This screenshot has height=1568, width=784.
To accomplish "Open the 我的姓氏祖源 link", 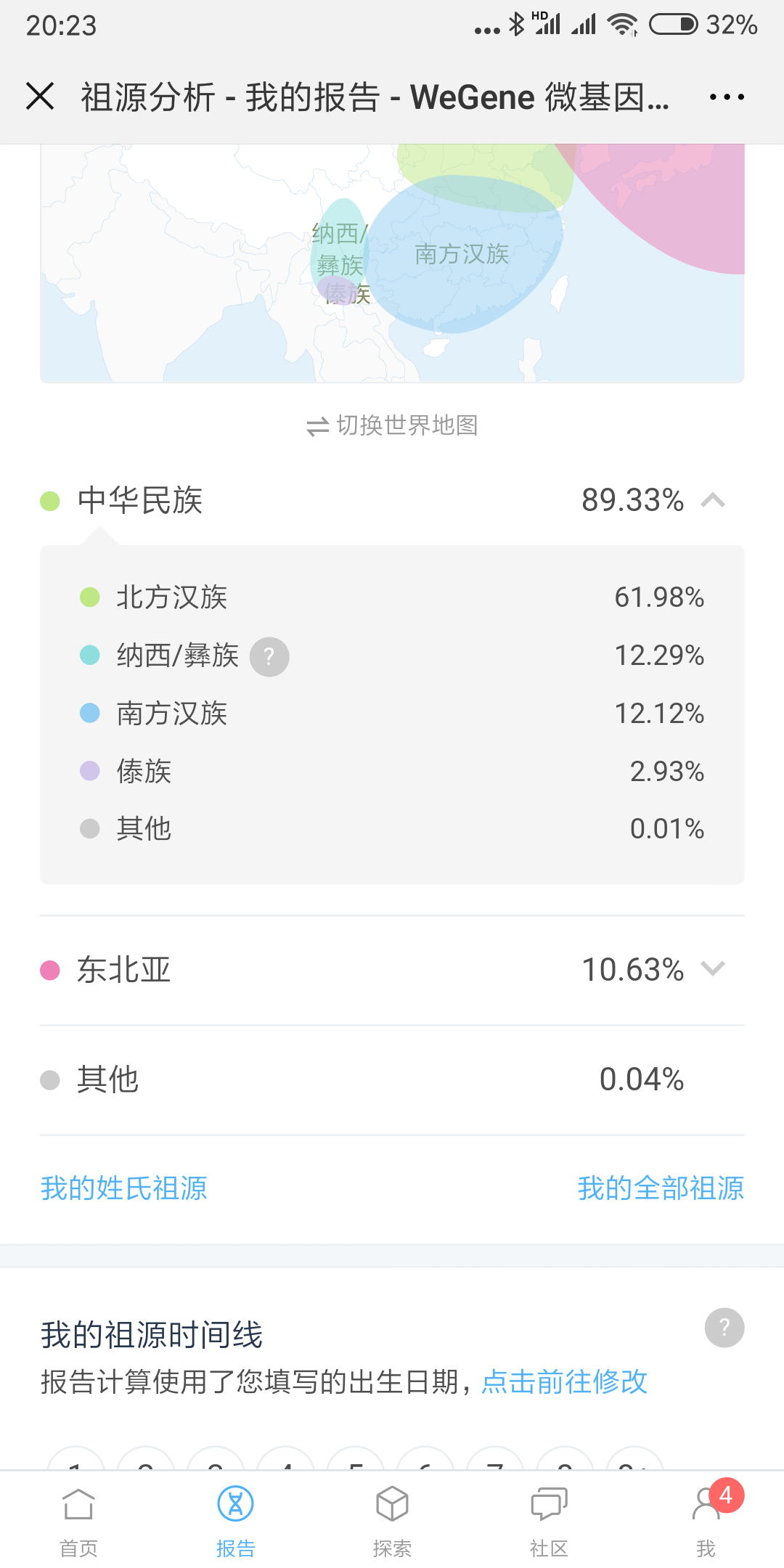I will 124,1188.
